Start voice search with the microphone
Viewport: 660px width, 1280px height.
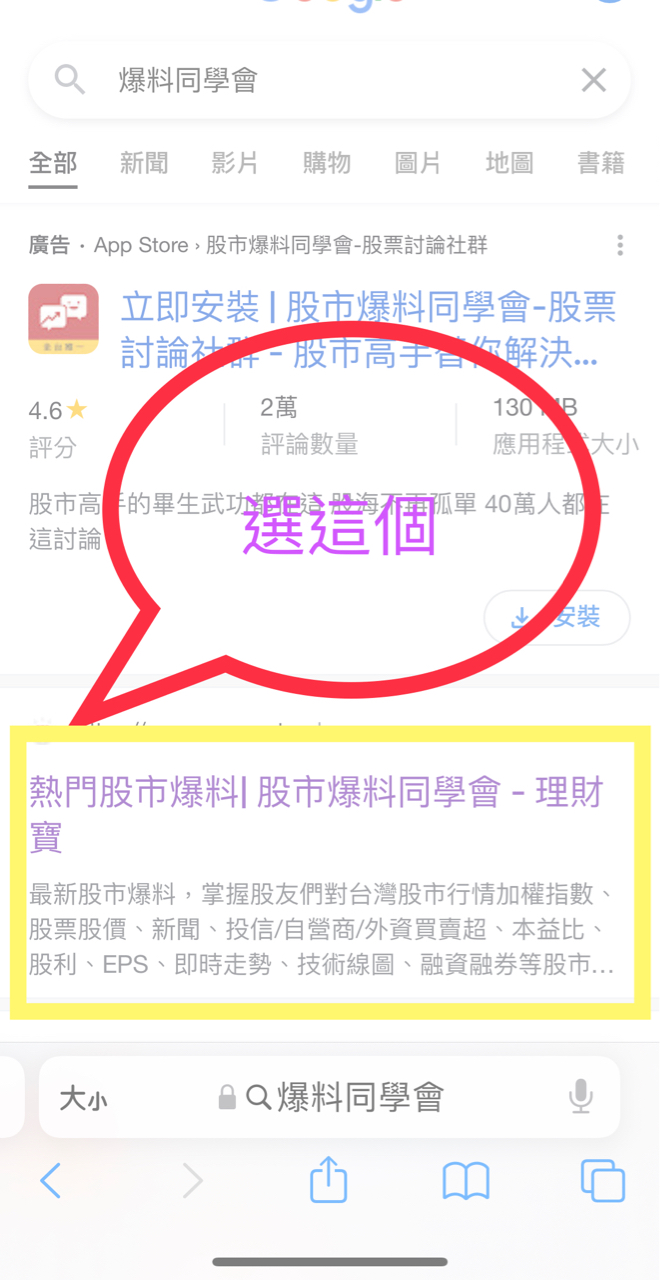pyautogui.click(x=581, y=1098)
